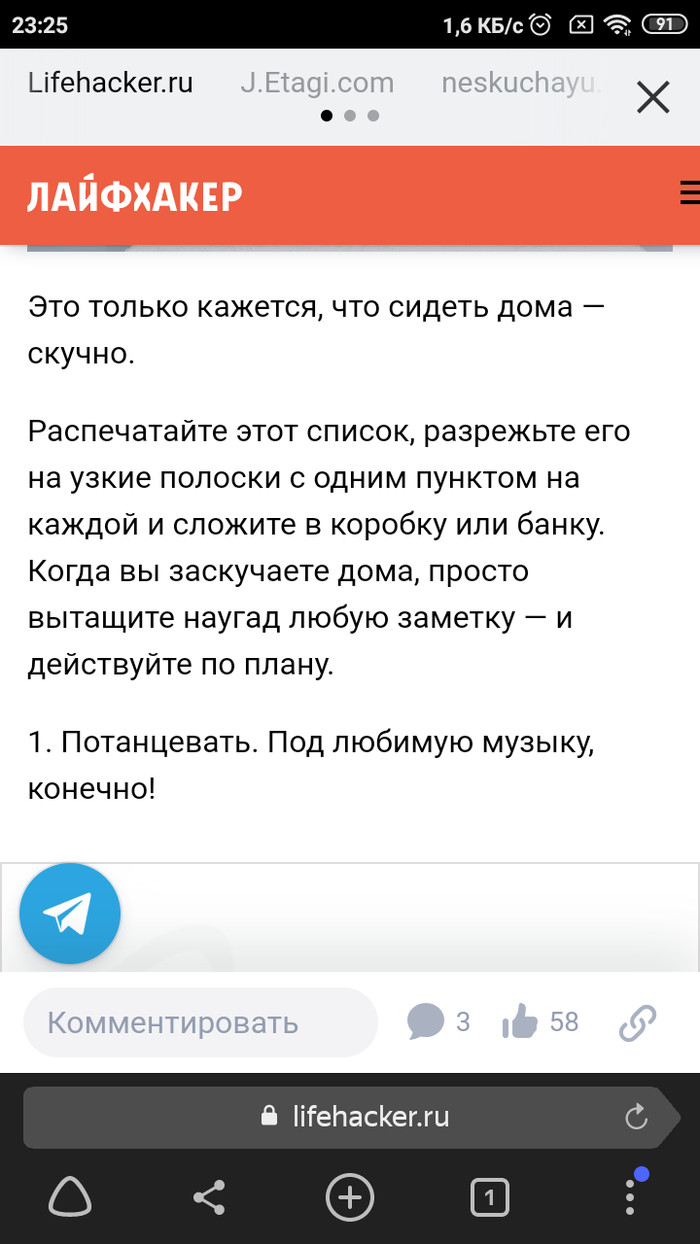Show open tabs list
The height and width of the screenshot is (1244, 700).
tap(489, 1196)
